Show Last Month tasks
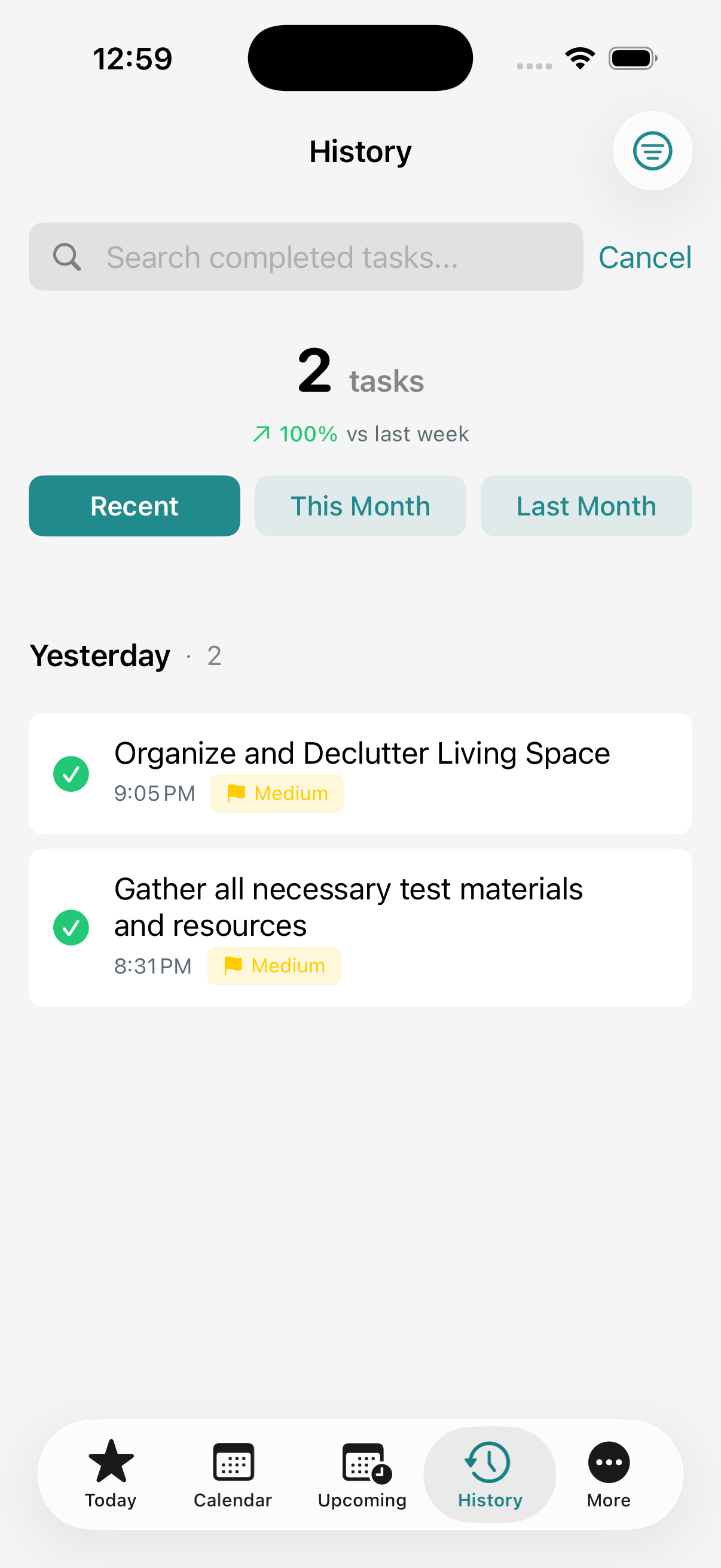This screenshot has width=721, height=1568. point(585,506)
